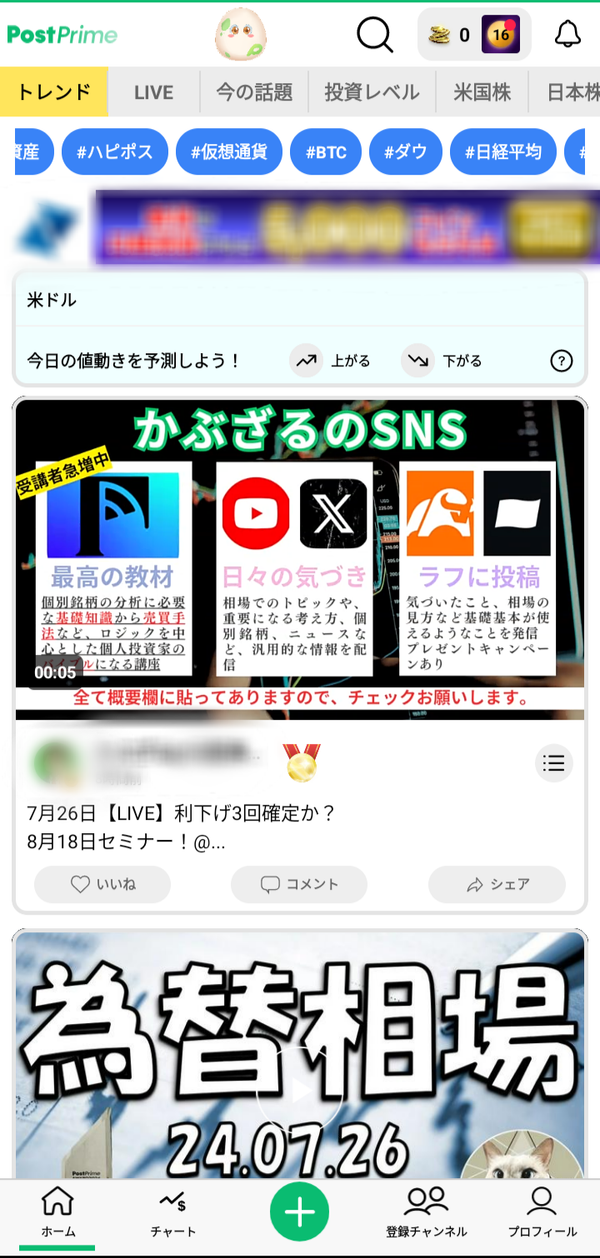
Task: Open the notifications bell
Action: [x=568, y=35]
